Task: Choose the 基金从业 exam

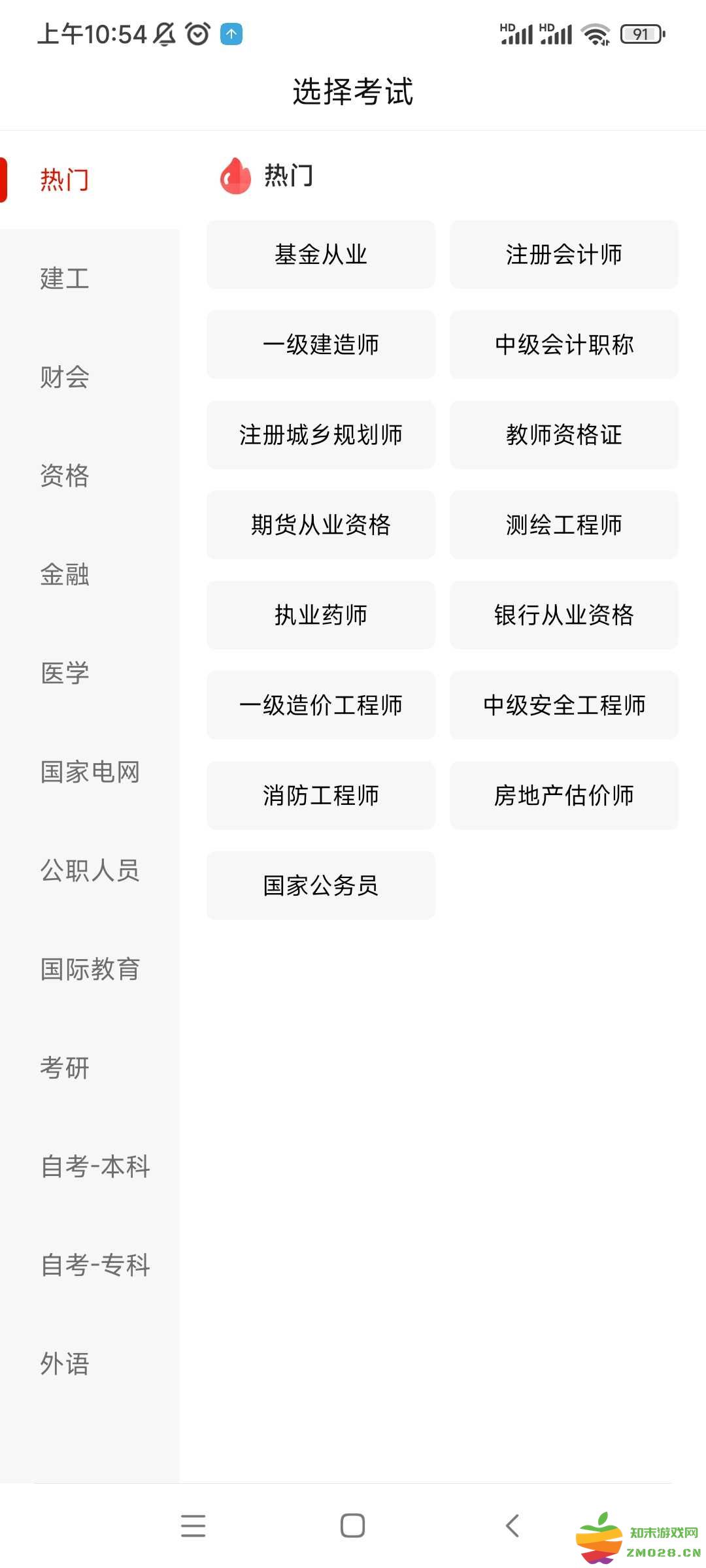Action: (321, 254)
